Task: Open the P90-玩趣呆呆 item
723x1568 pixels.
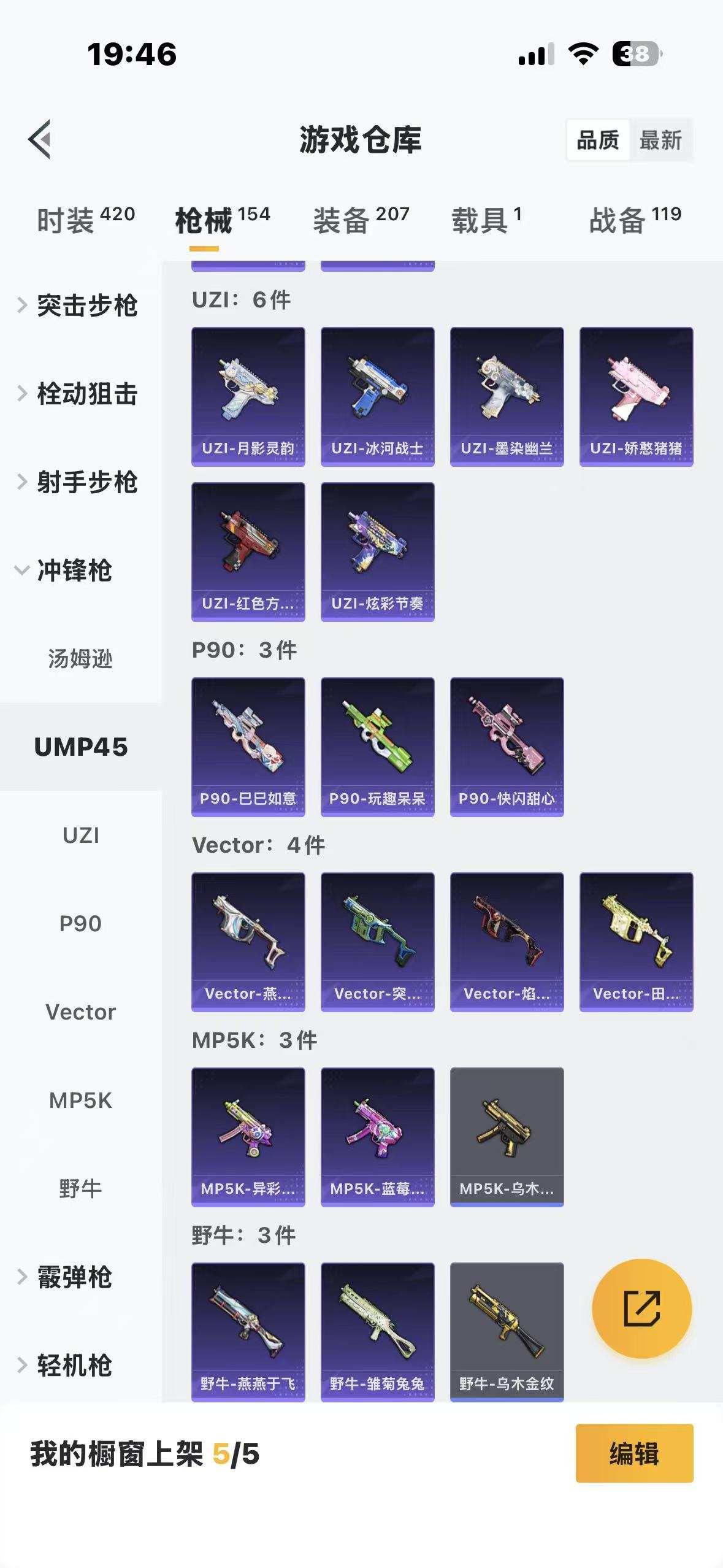Action: coord(377,747)
